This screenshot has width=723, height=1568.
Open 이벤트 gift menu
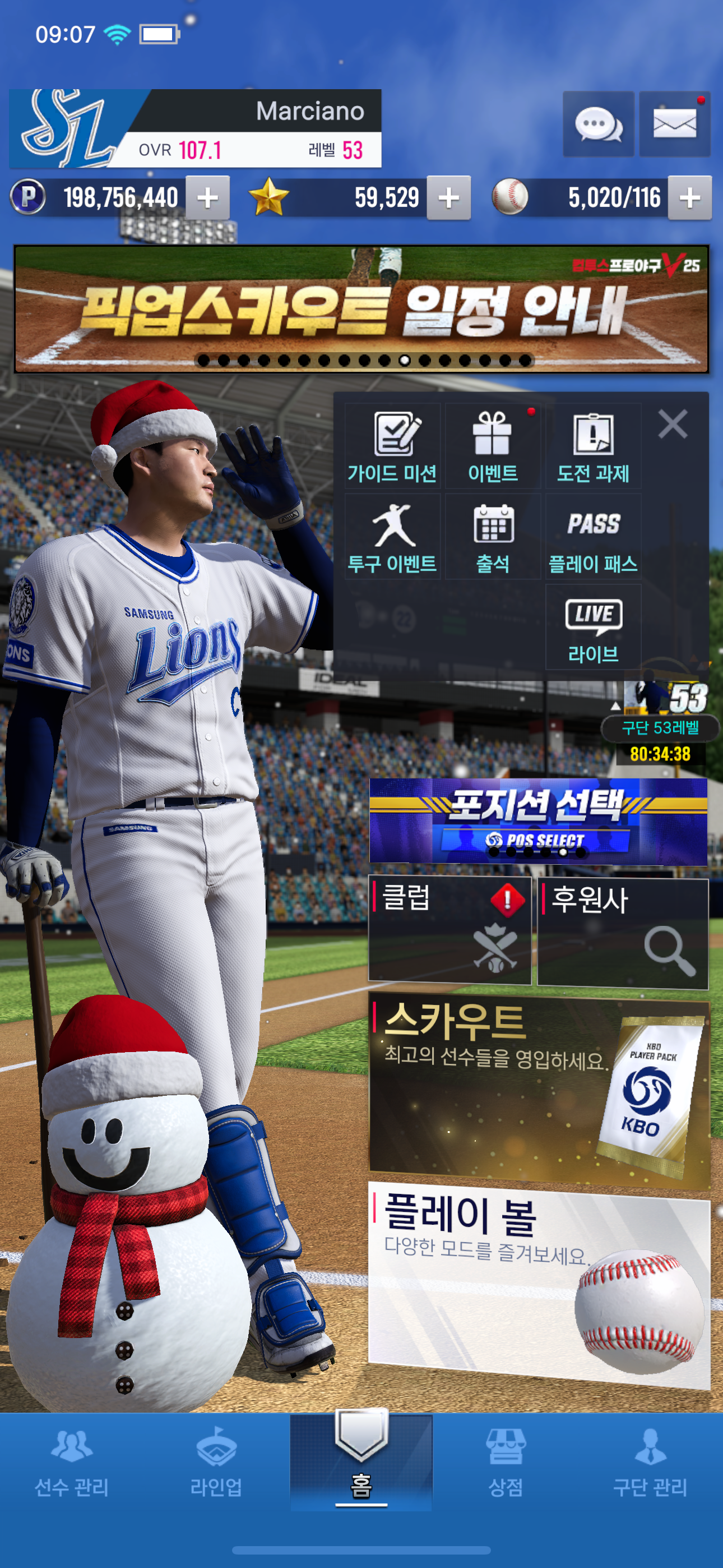pyautogui.click(x=493, y=446)
